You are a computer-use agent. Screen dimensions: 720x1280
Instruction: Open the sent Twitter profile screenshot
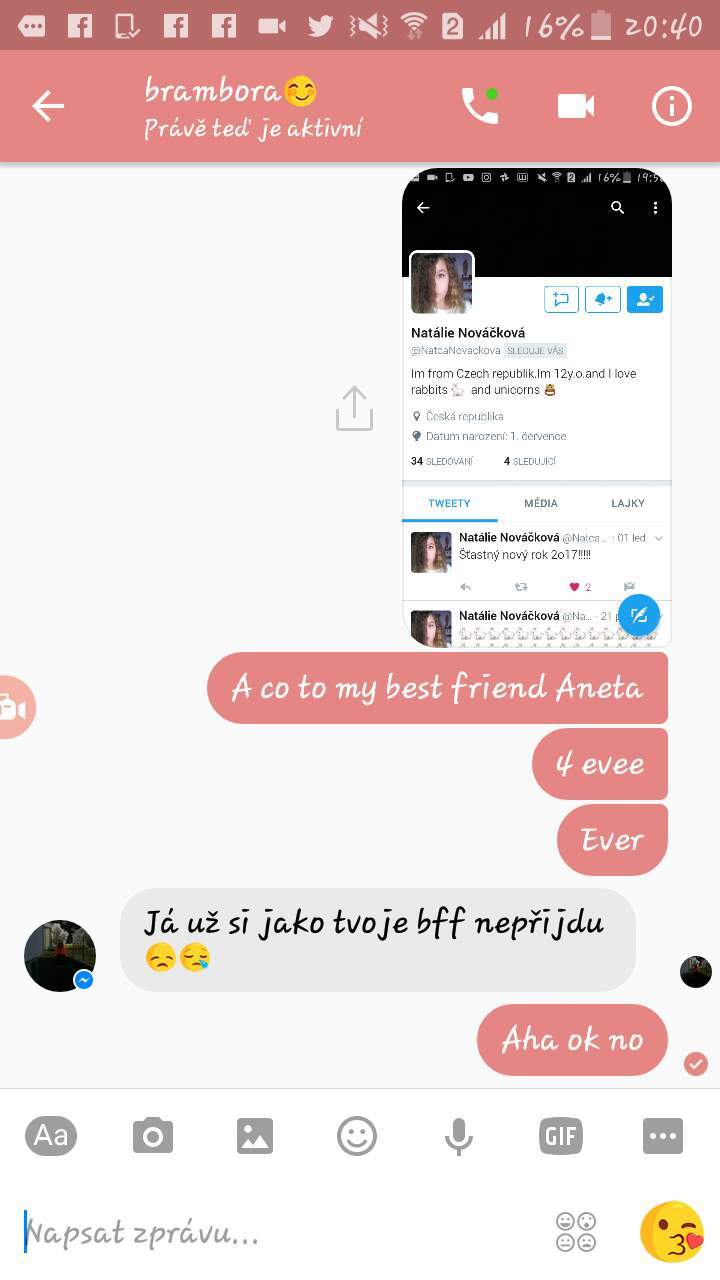point(537,408)
